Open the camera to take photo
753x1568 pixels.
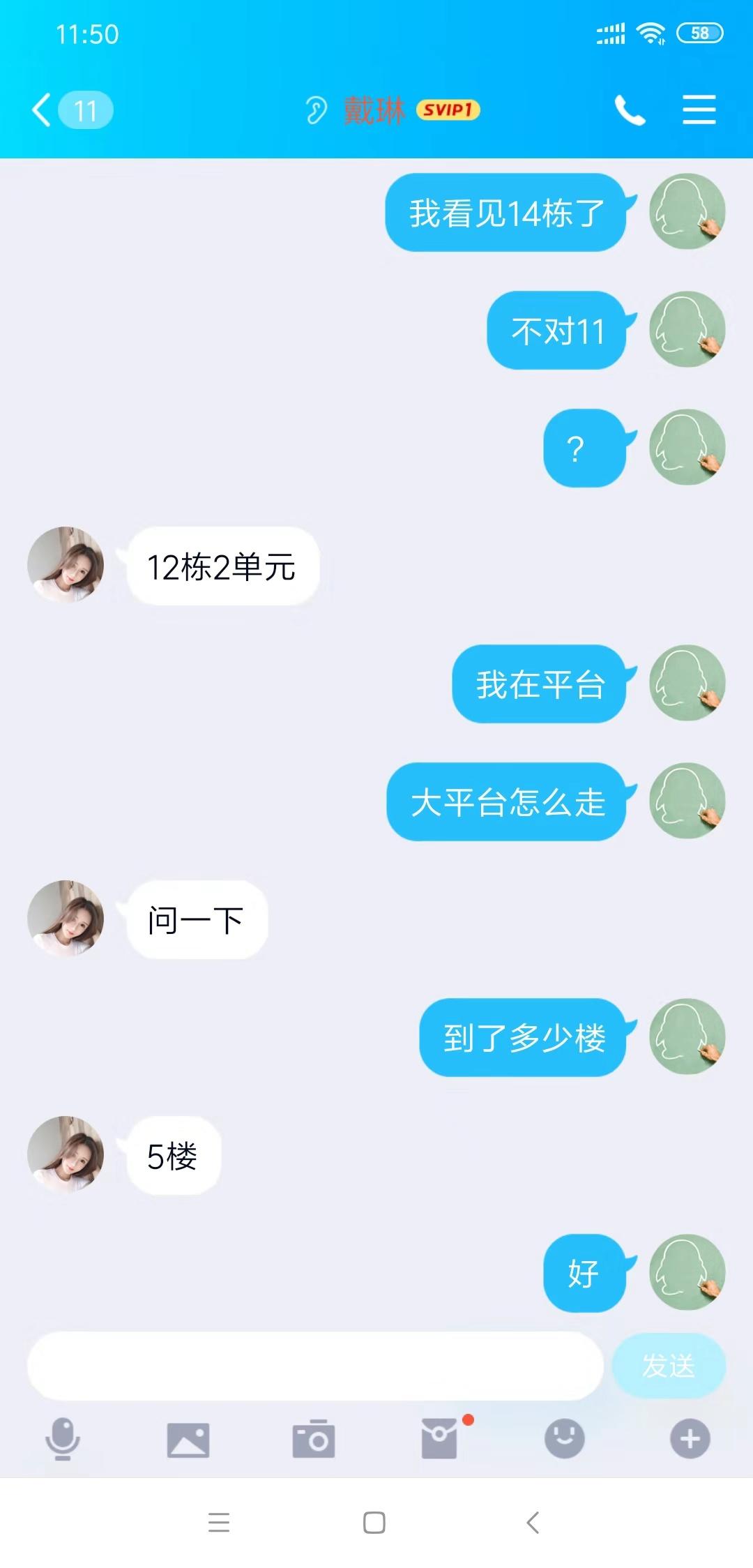tap(314, 1439)
